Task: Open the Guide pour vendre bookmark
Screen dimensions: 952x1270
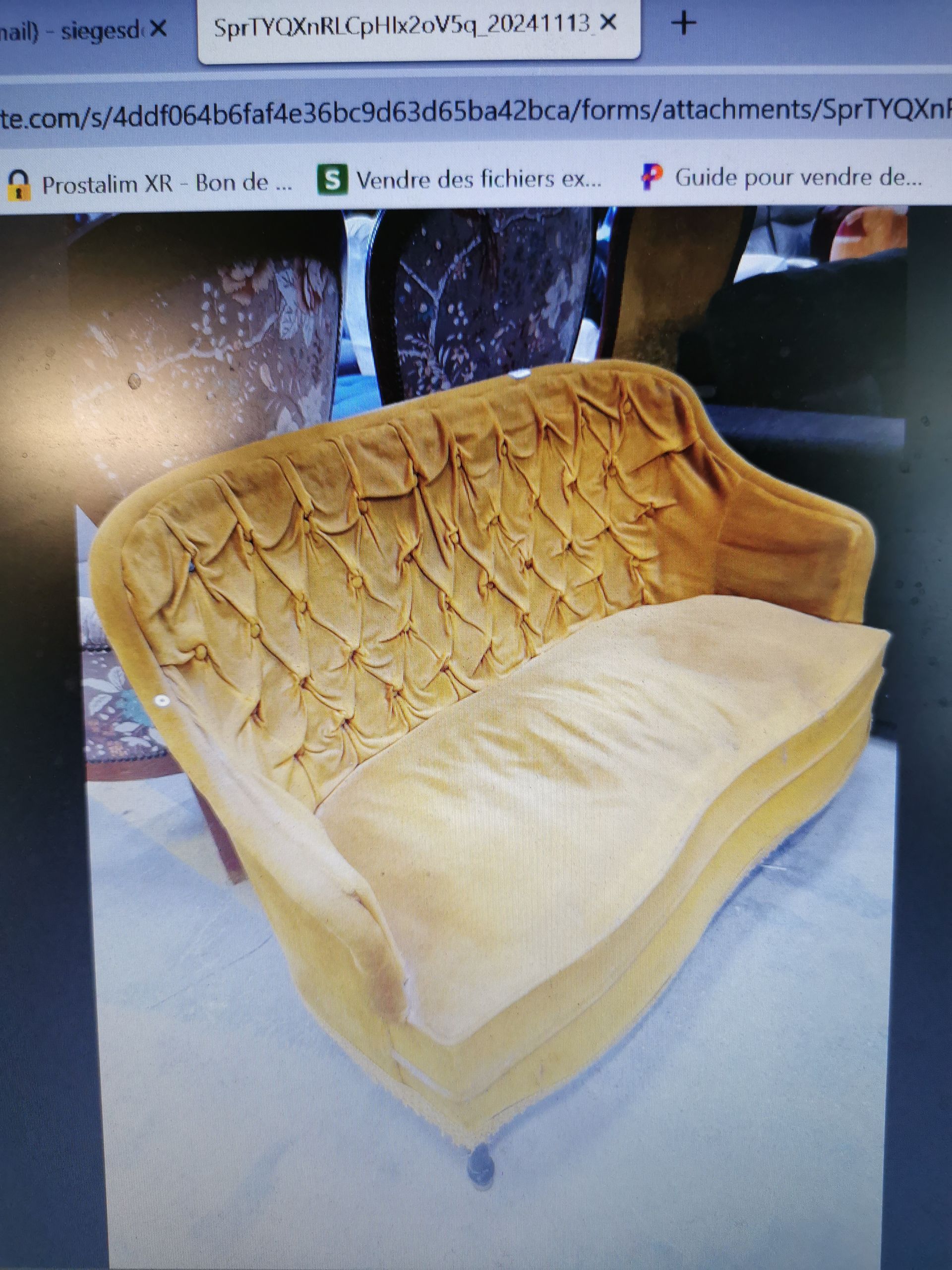Action: point(781,178)
